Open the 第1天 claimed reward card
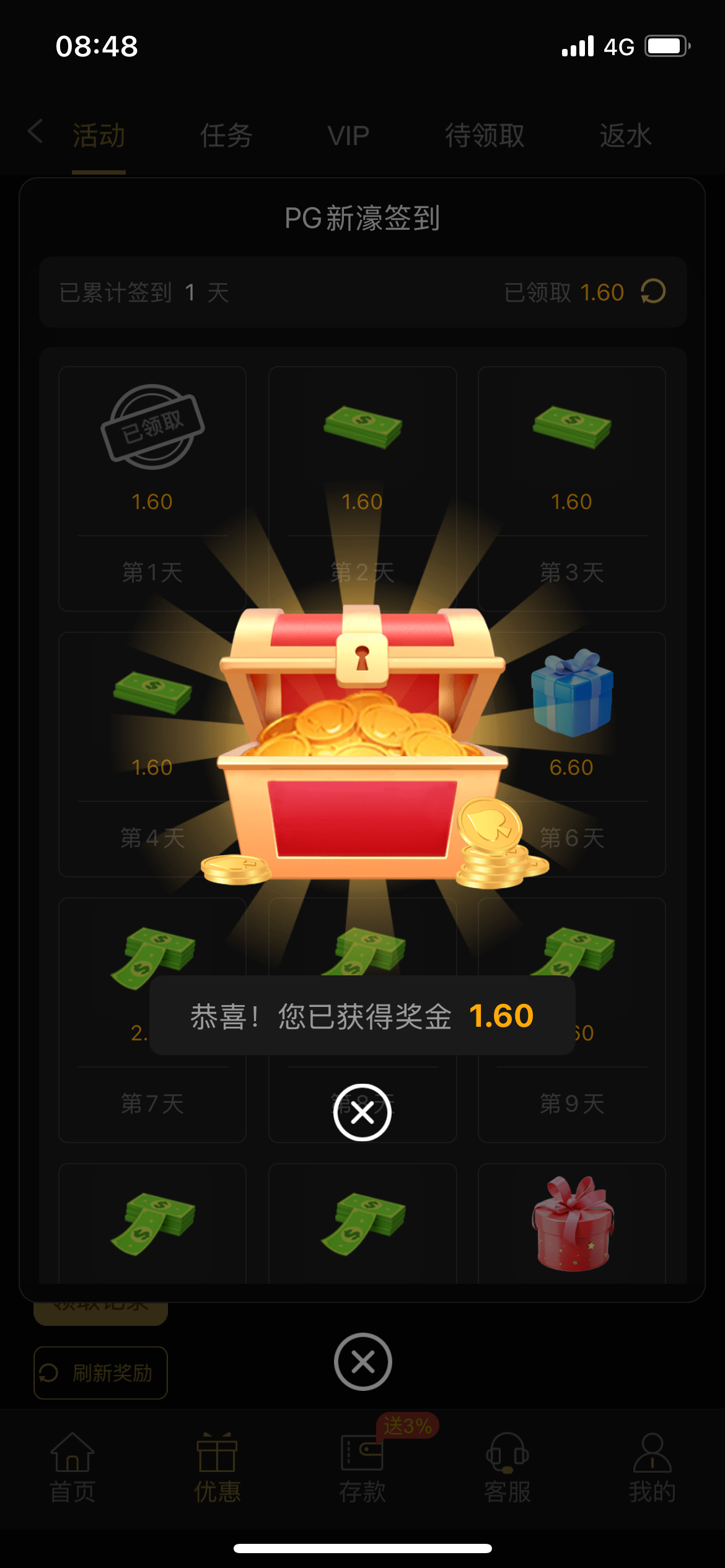The image size is (725, 1568). pos(152,489)
